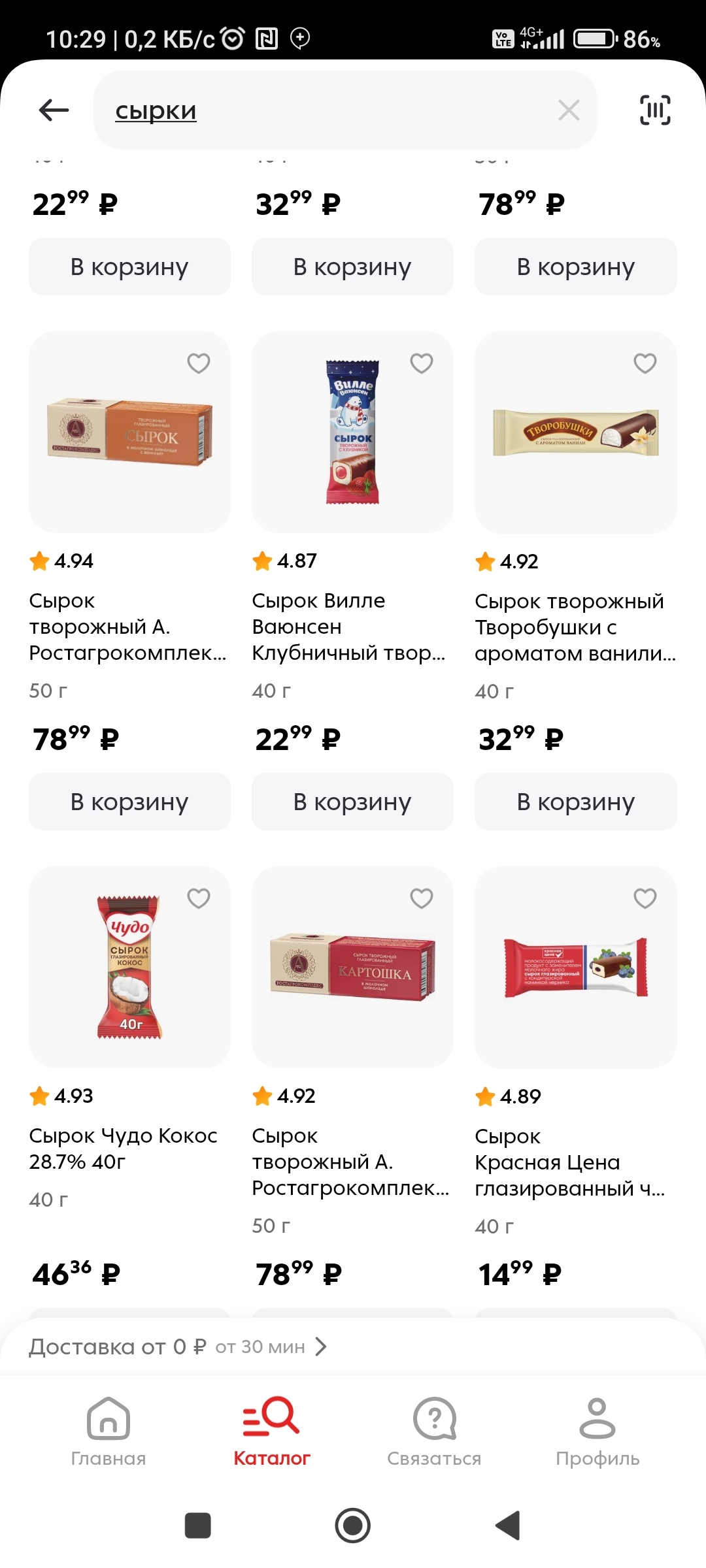Open the barcode scanner
Screen dimensions: 706x1568
pos(654,110)
